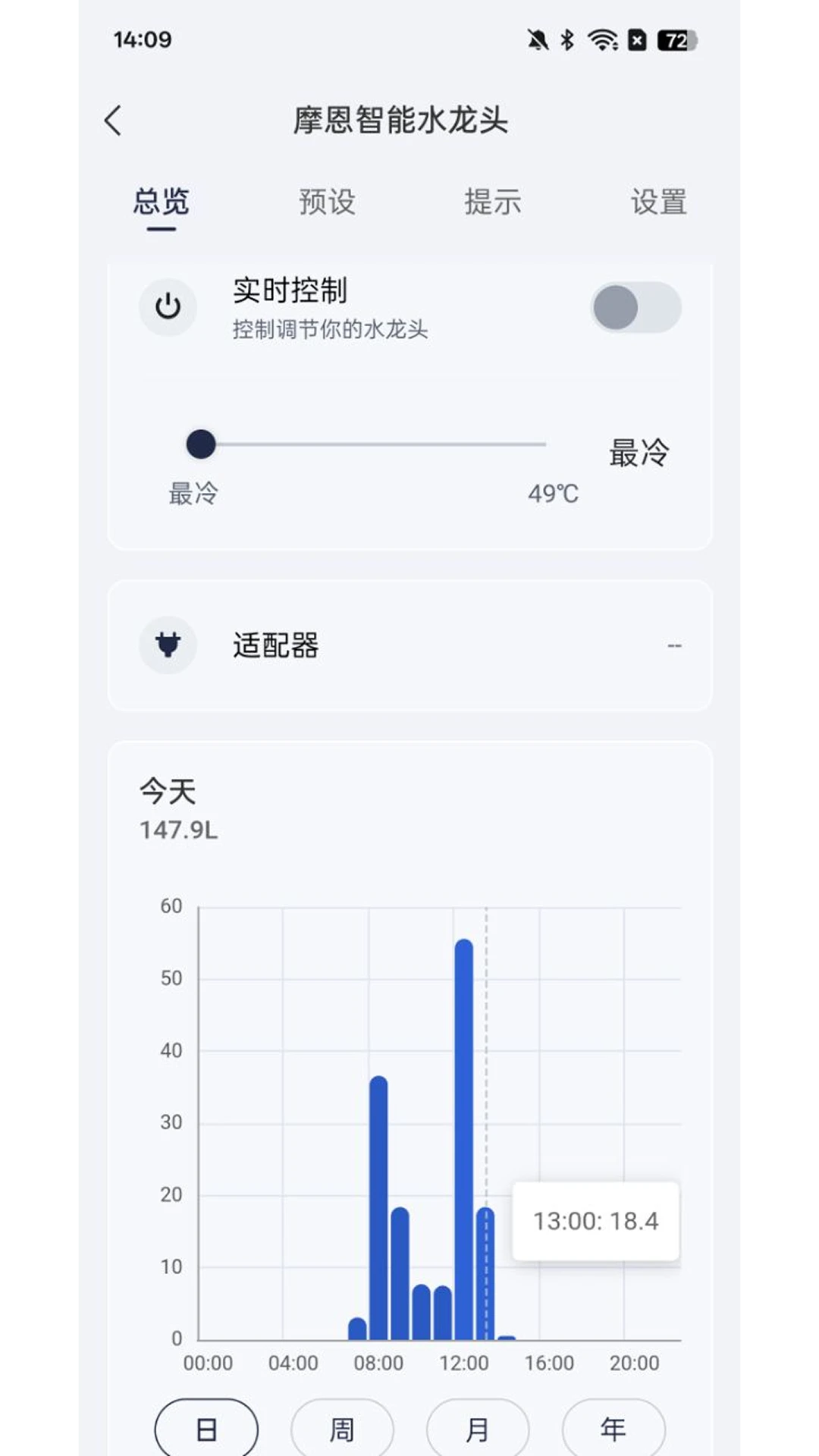Enable the 实时控制 switch
The image size is (819, 1456).
coord(635,308)
